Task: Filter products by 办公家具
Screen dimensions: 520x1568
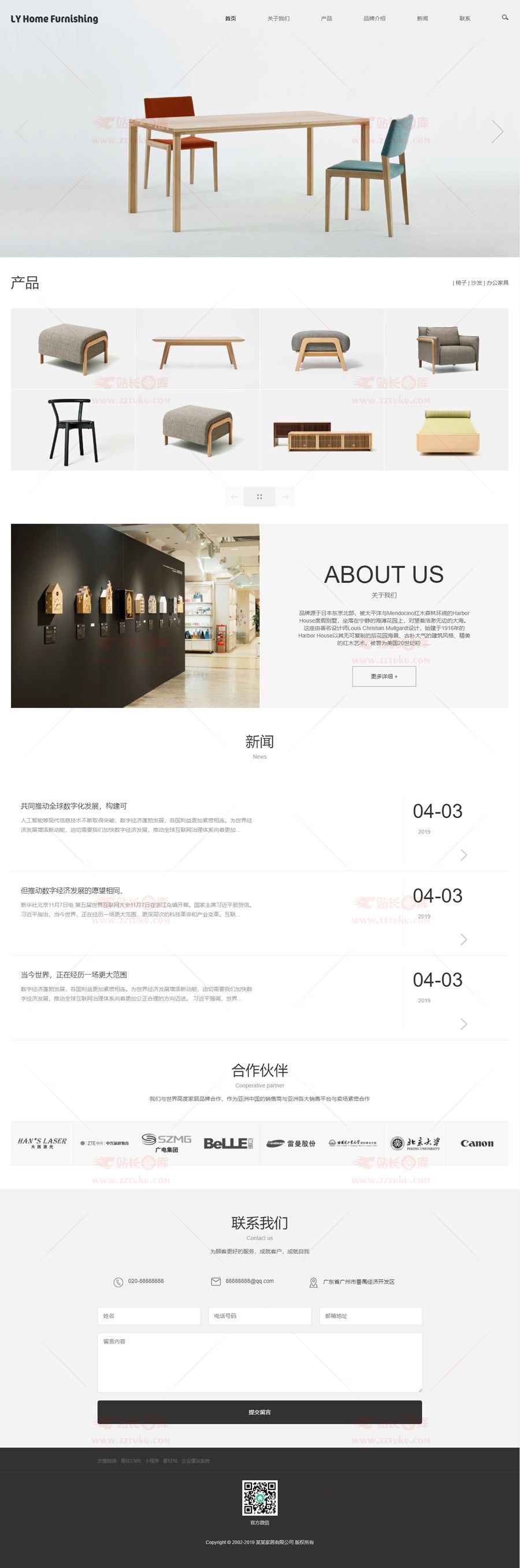Action: pos(497,283)
